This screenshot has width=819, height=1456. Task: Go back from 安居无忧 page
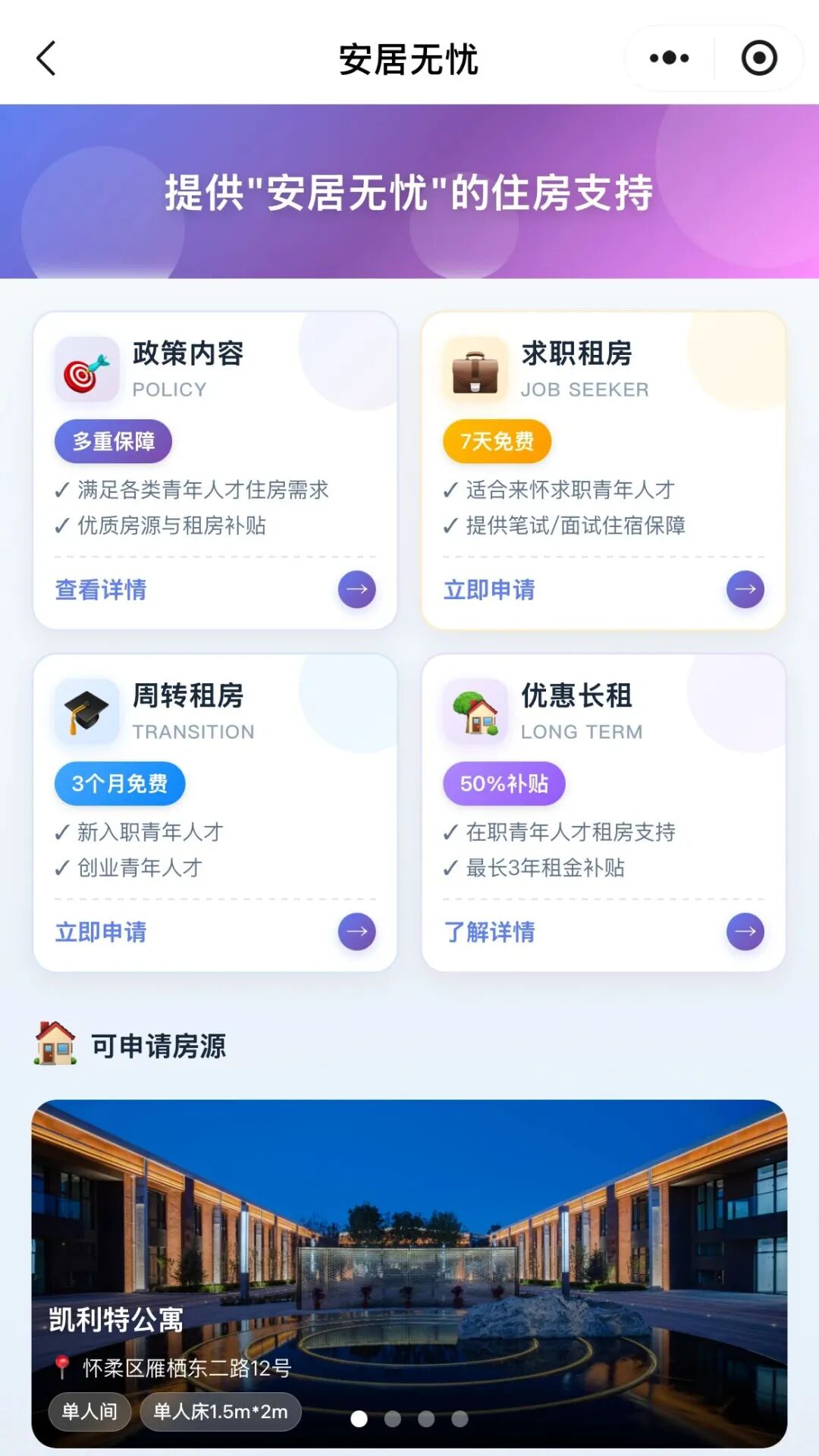pyautogui.click(x=46, y=58)
